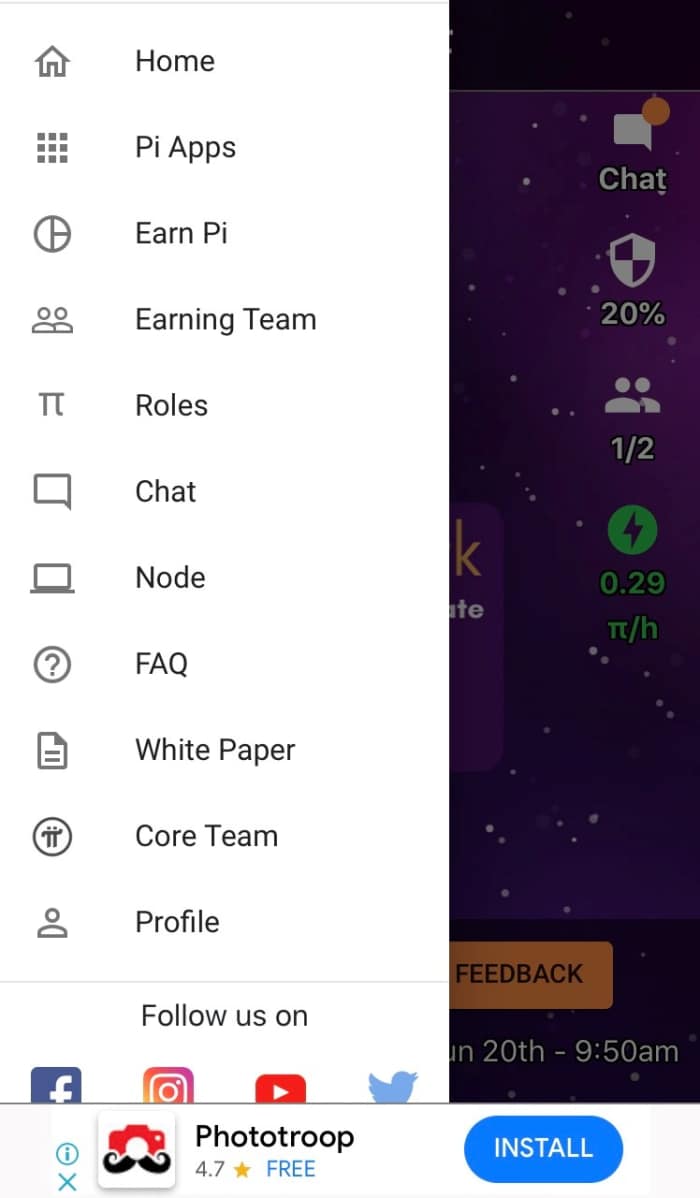Open Pi Apps
The image size is (700, 1198).
pos(185,148)
